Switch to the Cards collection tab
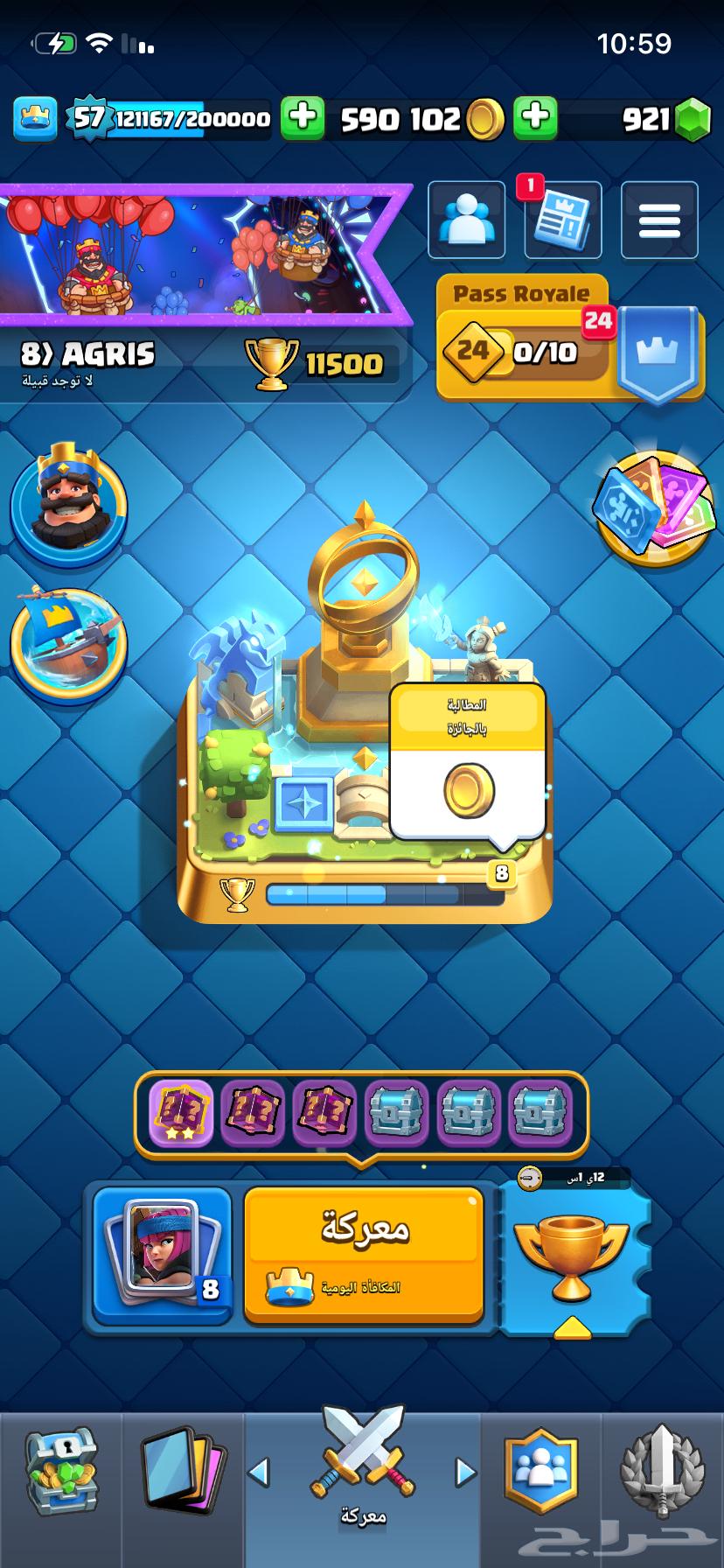Image resolution: width=724 pixels, height=1568 pixels. (182, 1474)
